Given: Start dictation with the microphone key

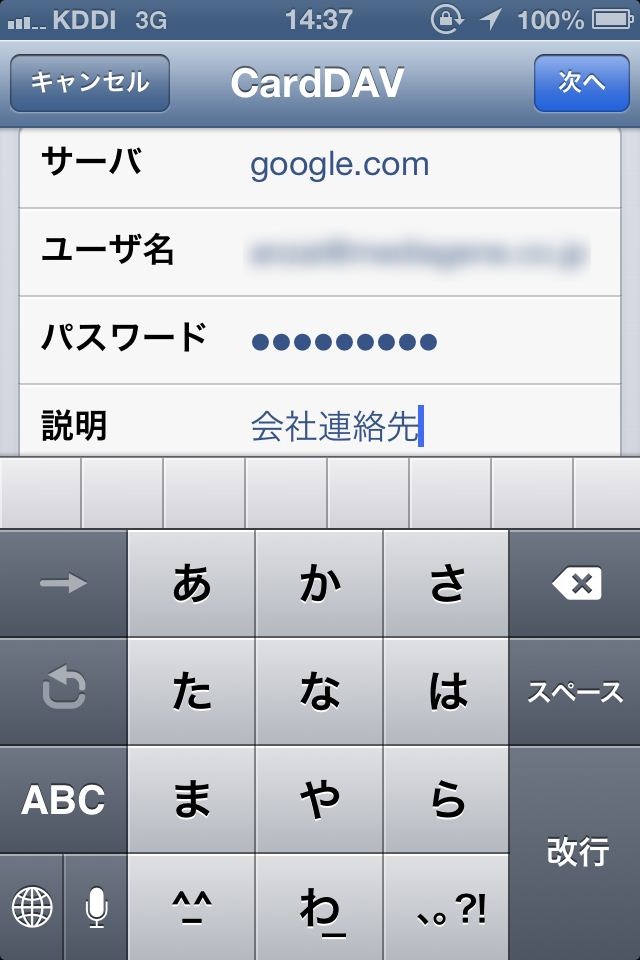Looking at the screenshot, I should point(96,907).
